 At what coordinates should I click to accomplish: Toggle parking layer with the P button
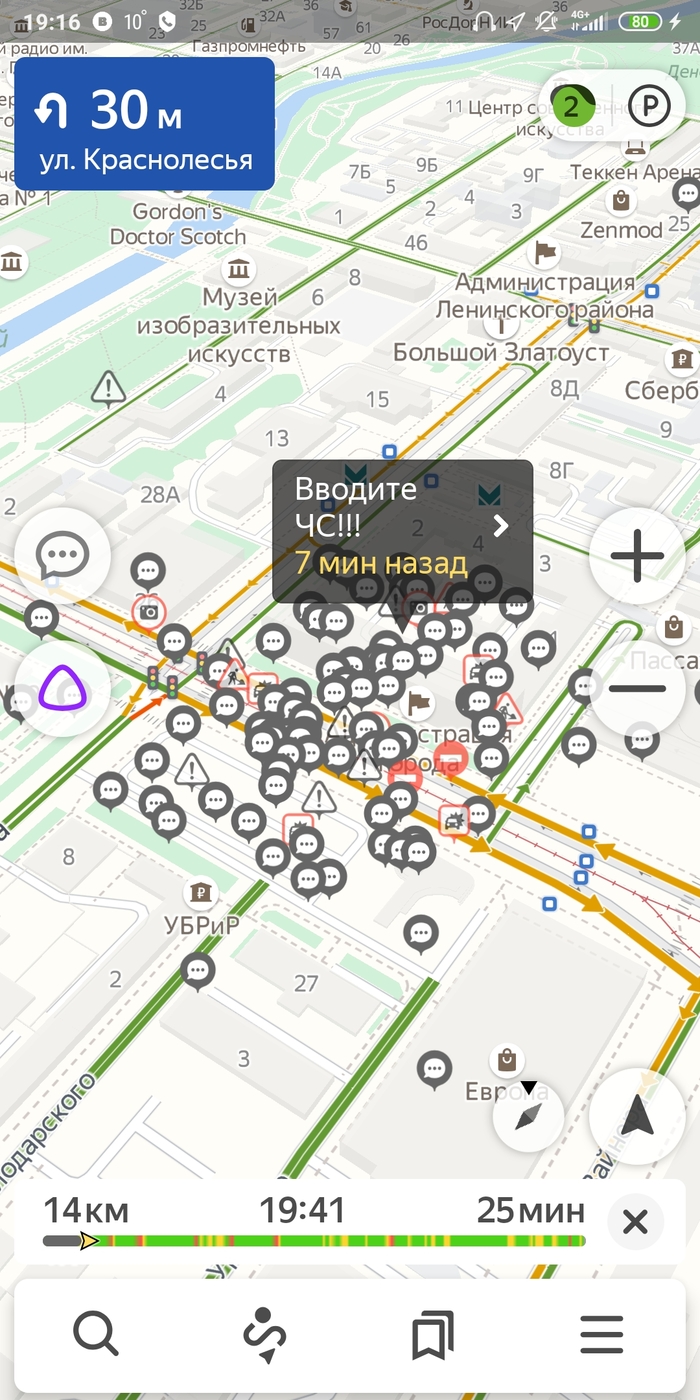(649, 106)
